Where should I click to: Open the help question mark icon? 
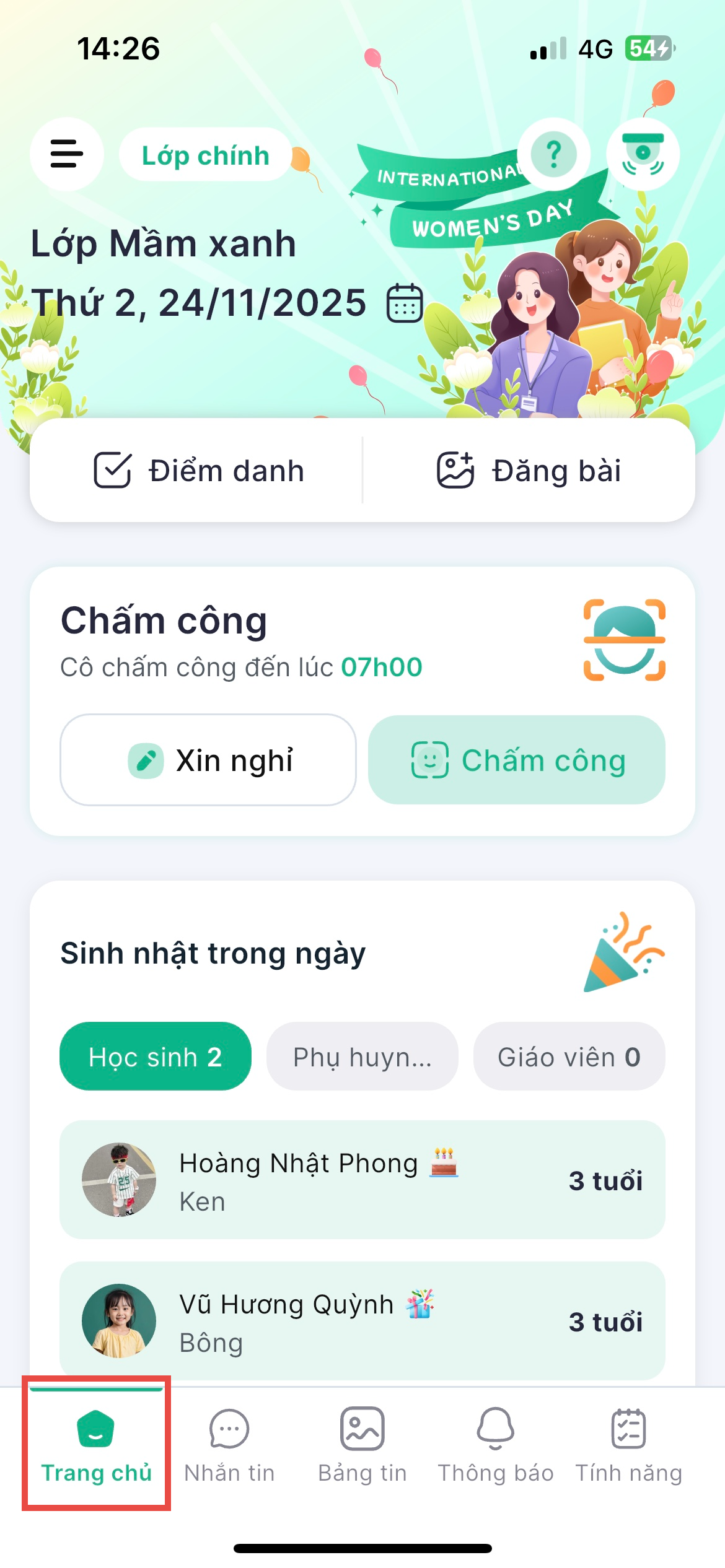(553, 154)
